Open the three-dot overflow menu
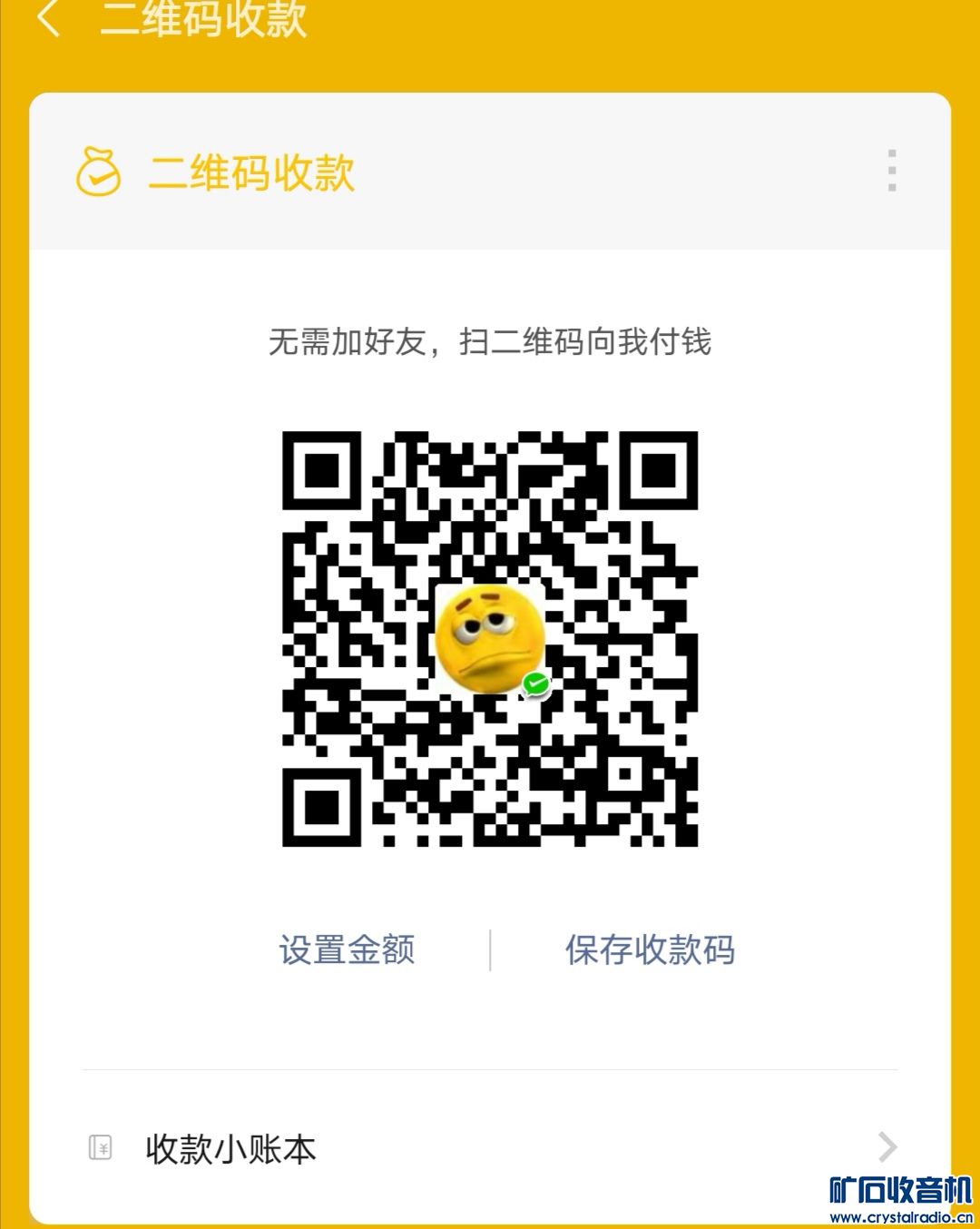This screenshot has height=1229, width=980. (892, 171)
